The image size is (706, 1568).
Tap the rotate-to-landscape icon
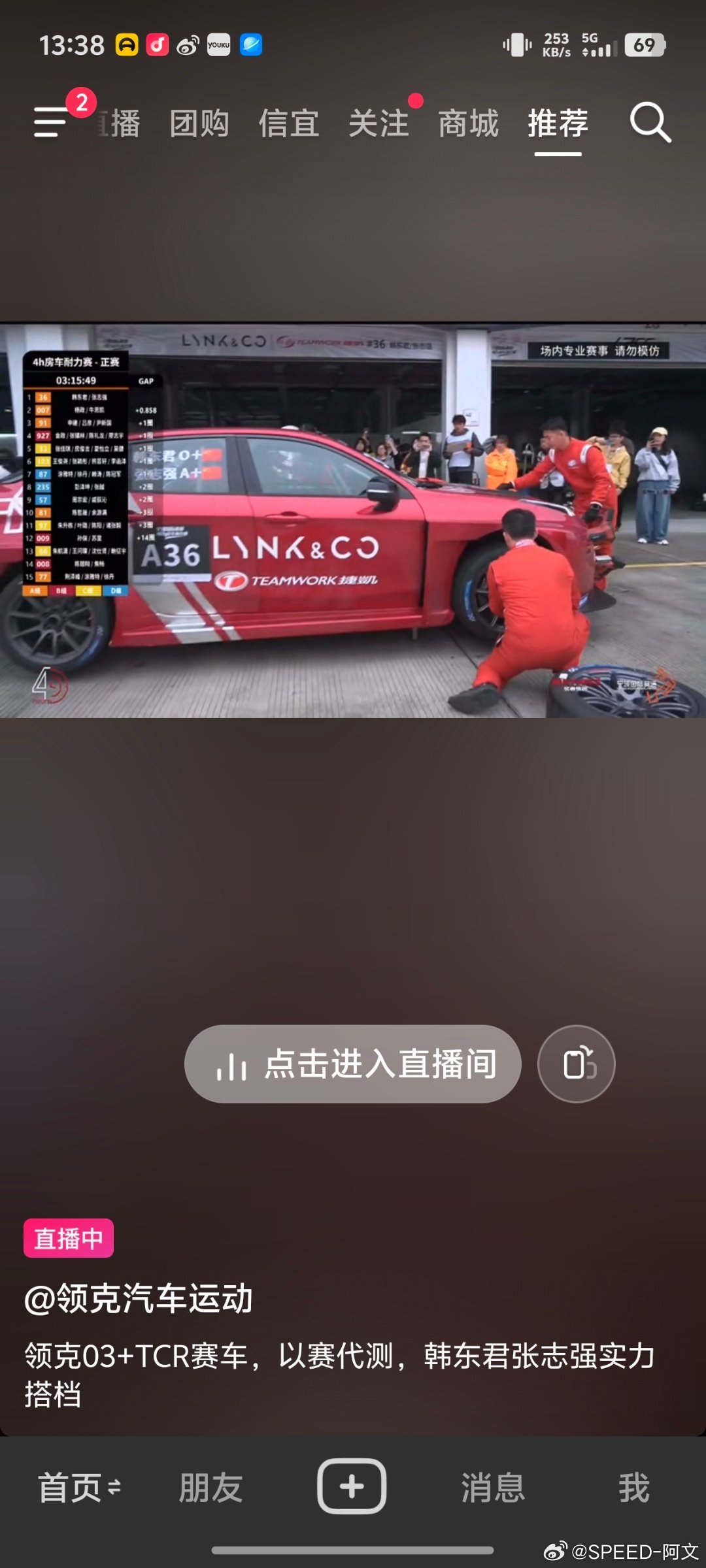(576, 1064)
